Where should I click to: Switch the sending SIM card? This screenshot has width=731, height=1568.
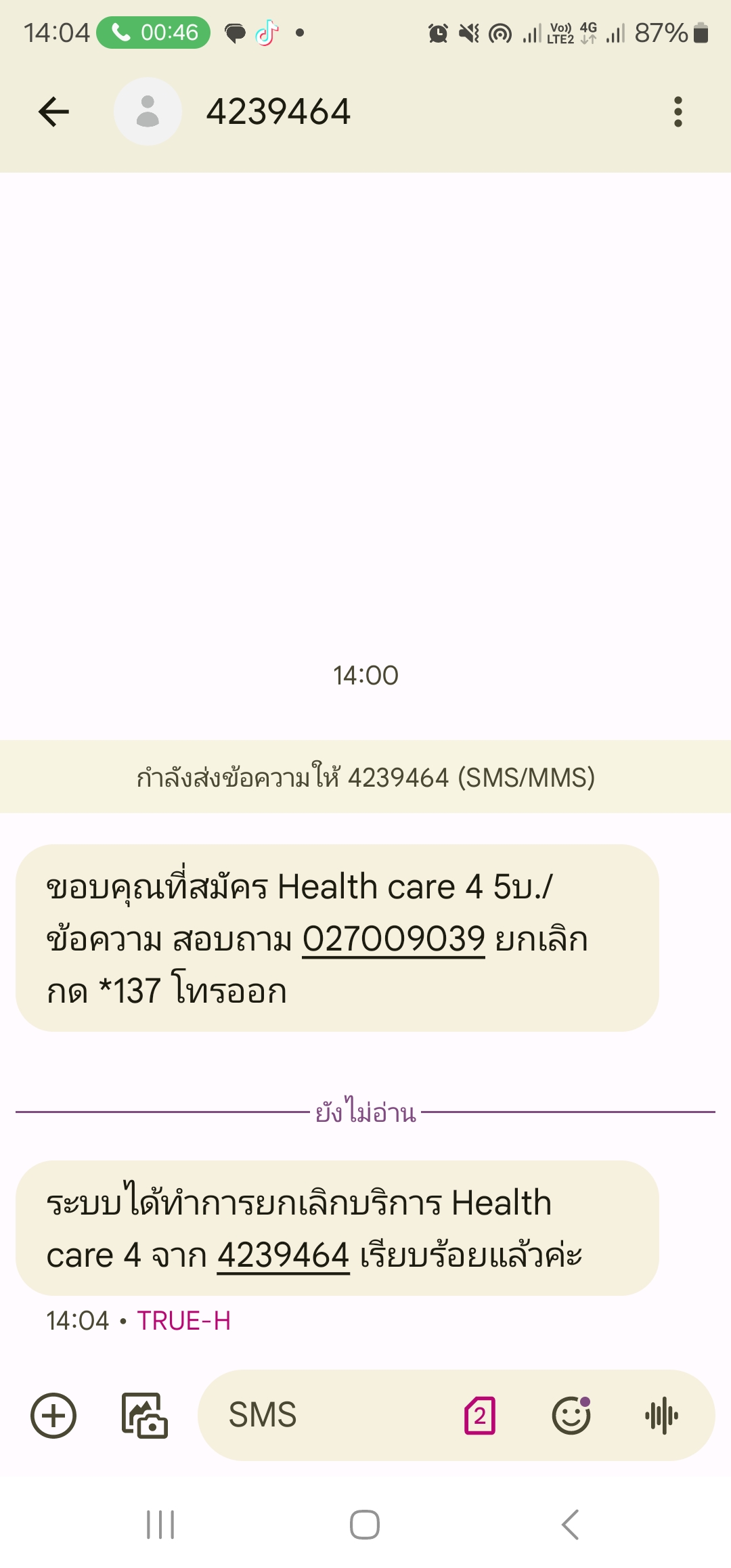click(480, 1415)
